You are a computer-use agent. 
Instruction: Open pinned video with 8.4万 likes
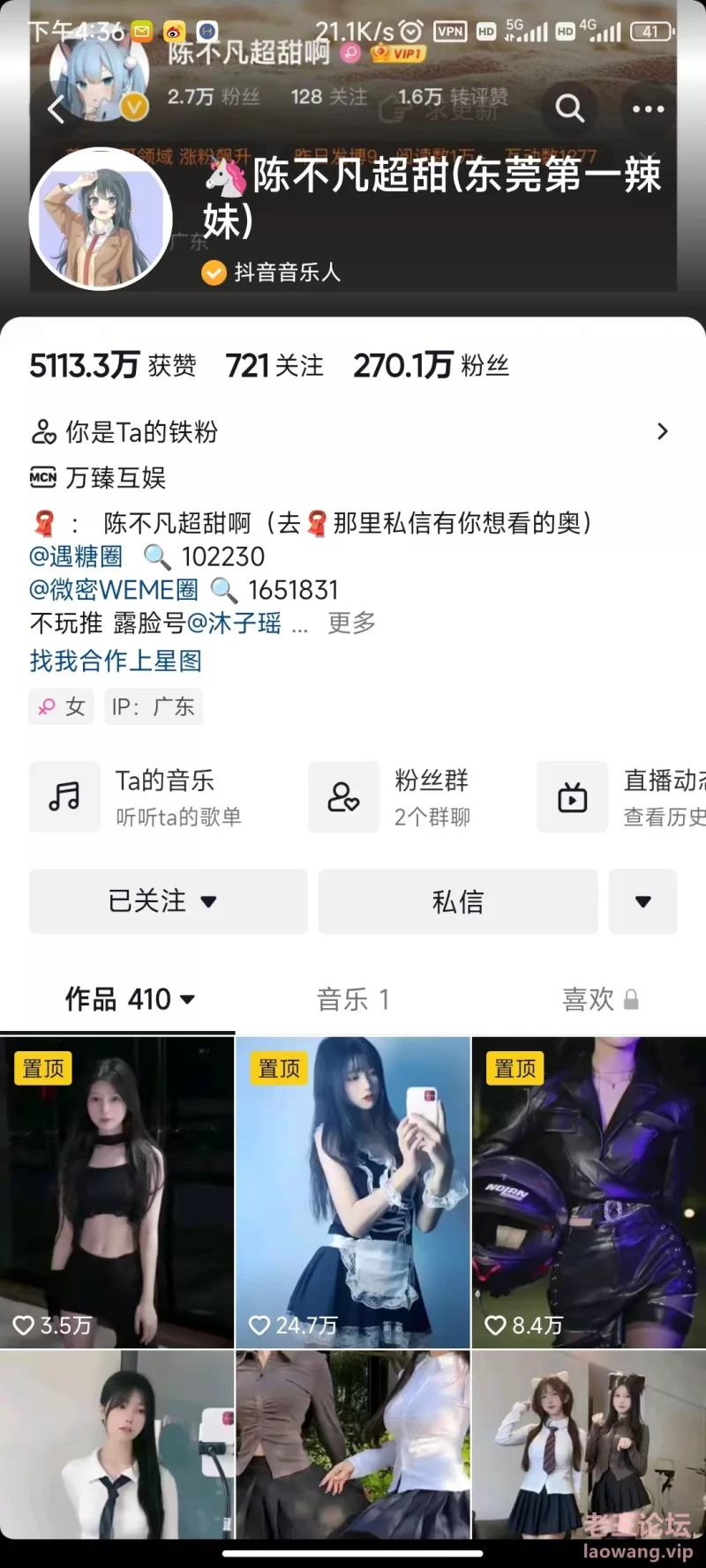[x=589, y=1191]
